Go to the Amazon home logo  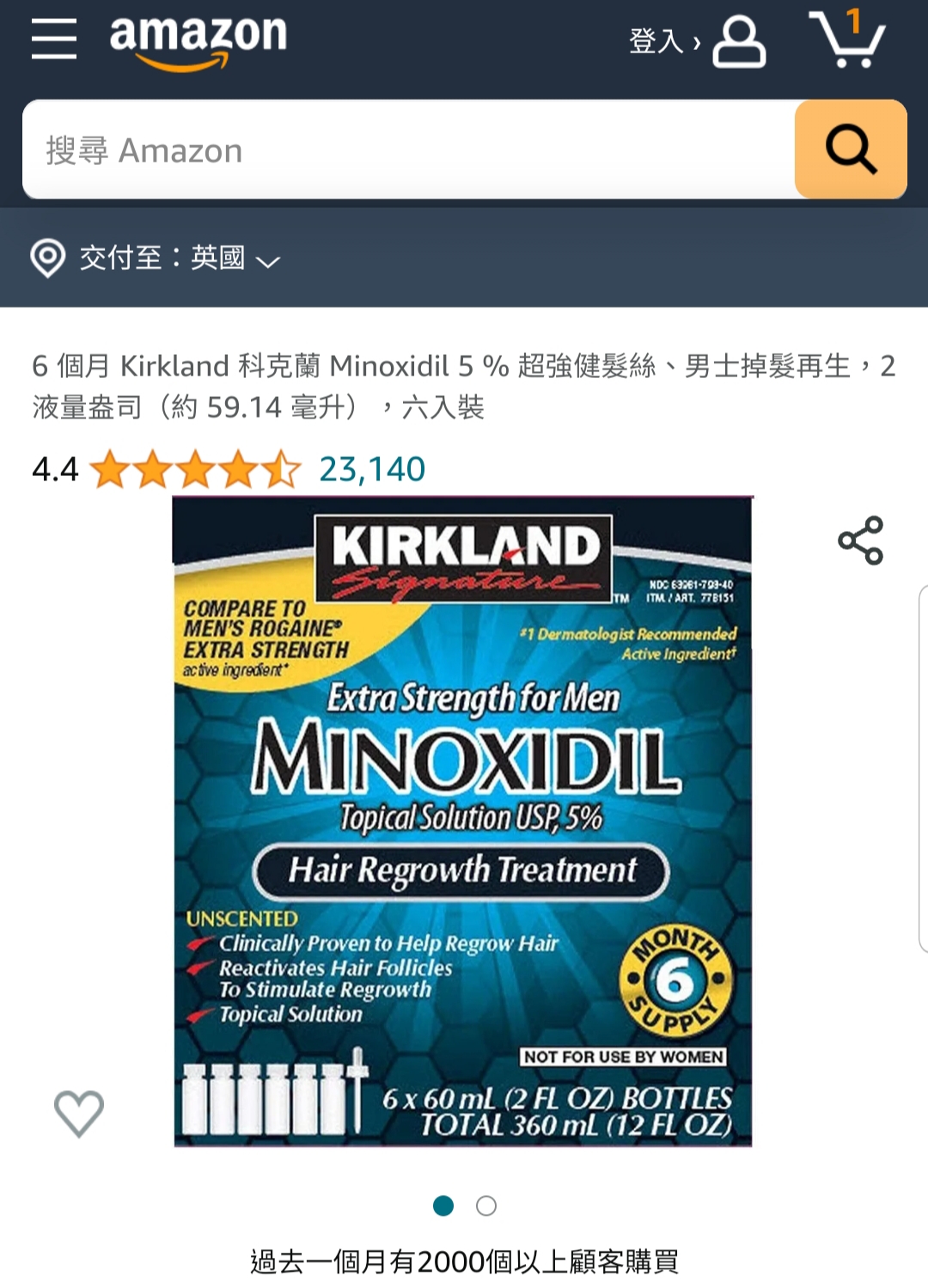click(x=198, y=40)
